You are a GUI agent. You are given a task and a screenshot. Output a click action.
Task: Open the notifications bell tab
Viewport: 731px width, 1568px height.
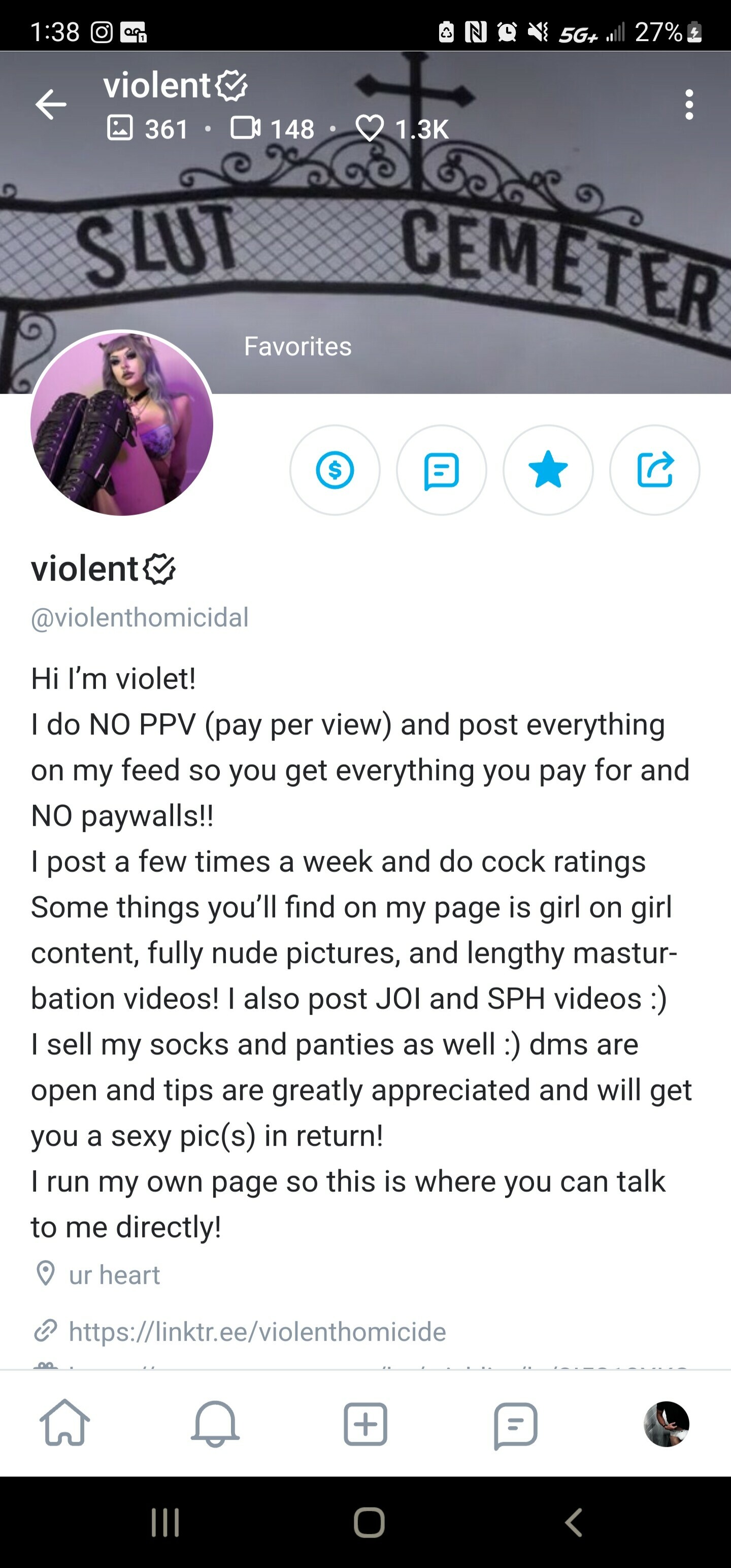point(215,1424)
